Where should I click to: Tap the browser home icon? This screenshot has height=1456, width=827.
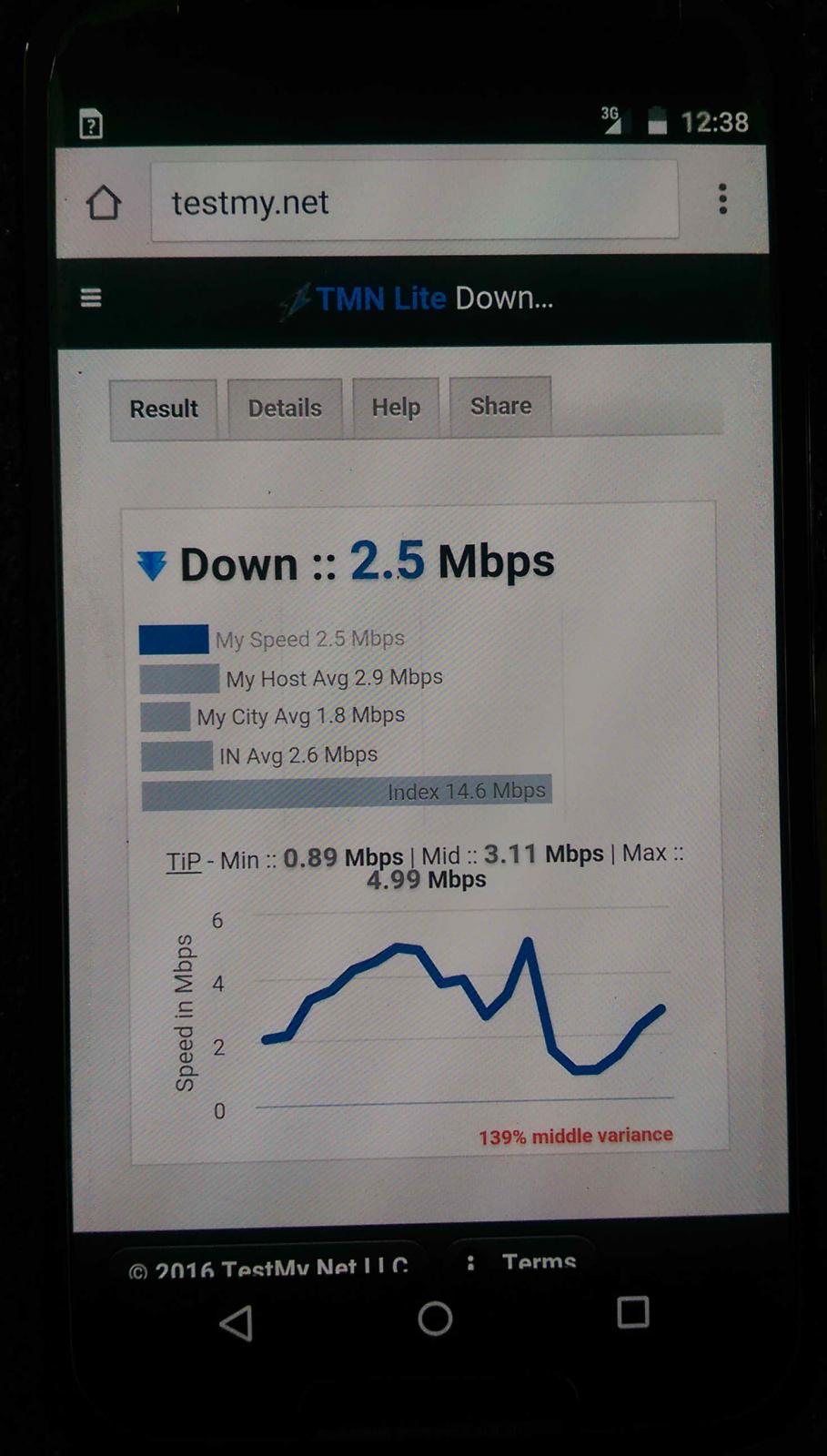click(103, 203)
